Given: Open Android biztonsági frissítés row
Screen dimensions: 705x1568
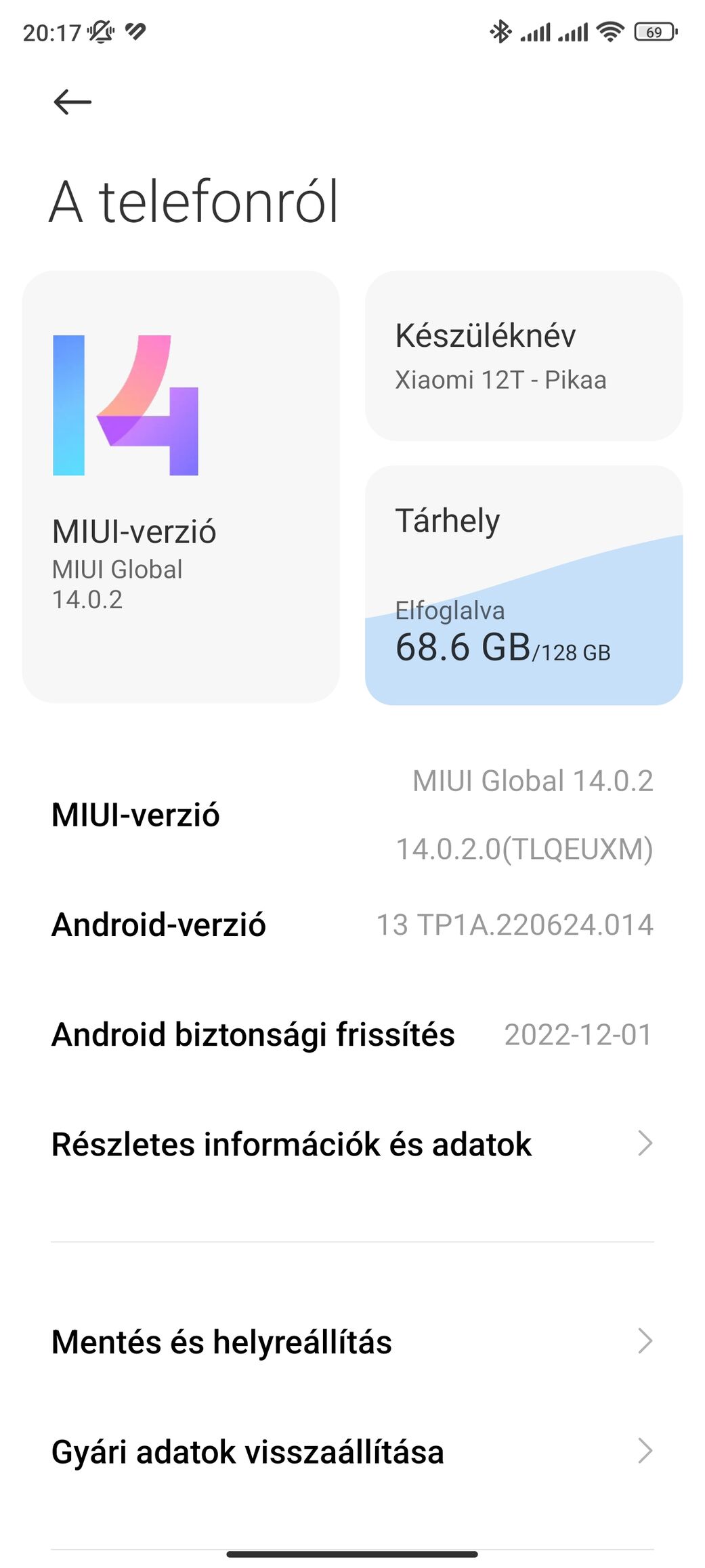Looking at the screenshot, I should [352, 1034].
